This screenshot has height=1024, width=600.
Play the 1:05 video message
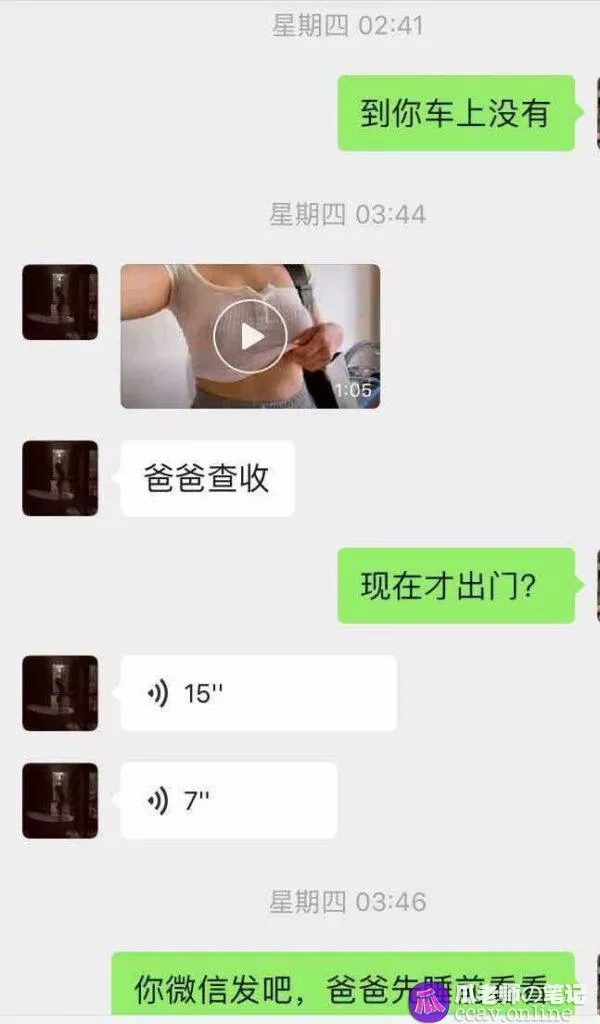coord(250,336)
